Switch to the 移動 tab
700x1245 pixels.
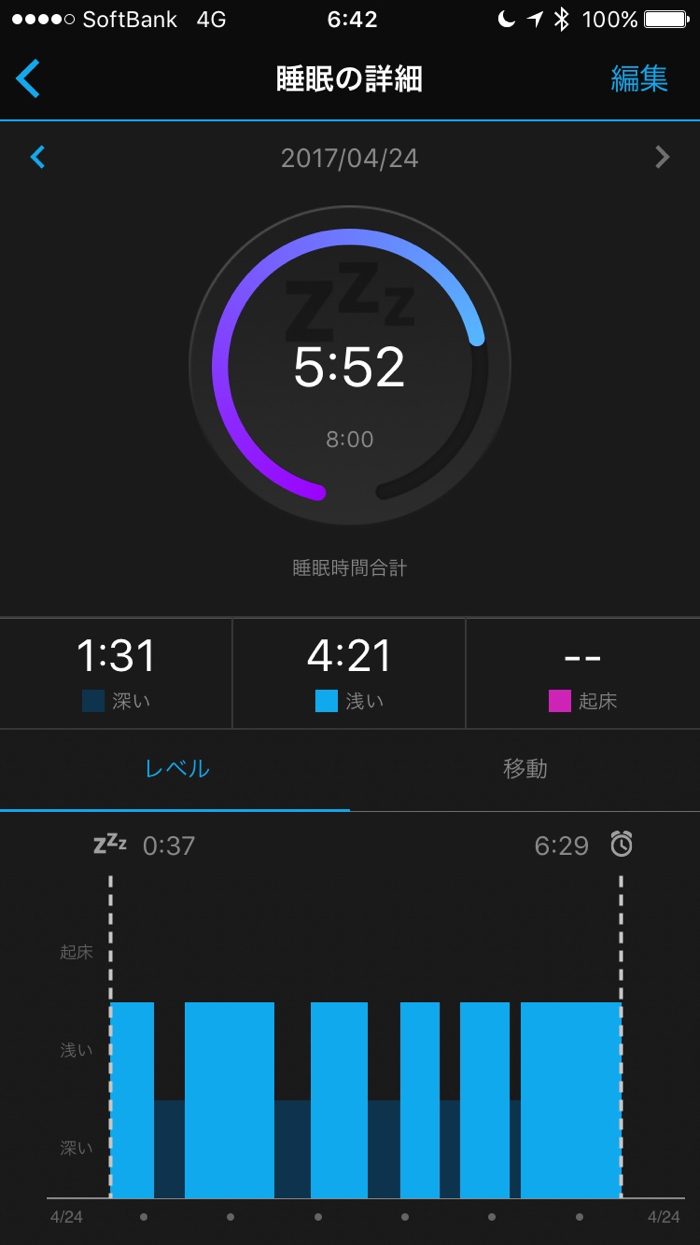(525, 769)
